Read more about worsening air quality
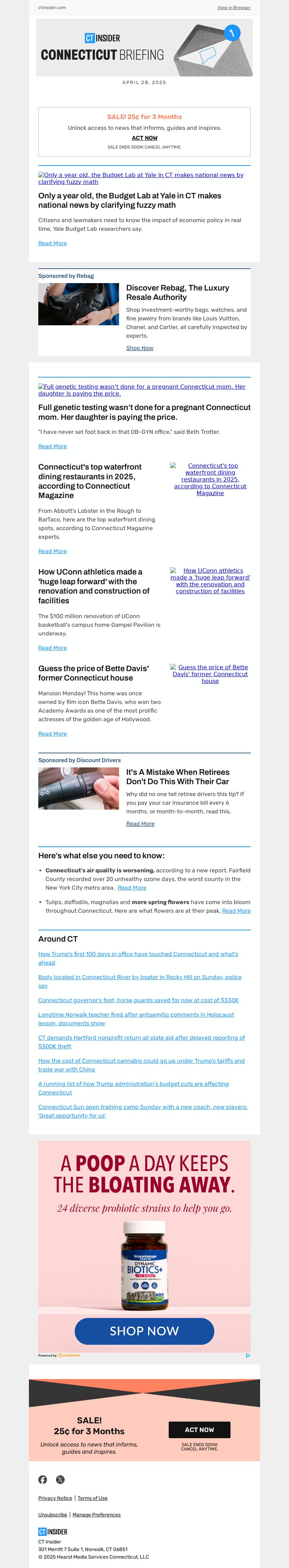This screenshot has width=289, height=1568. pos(132,888)
